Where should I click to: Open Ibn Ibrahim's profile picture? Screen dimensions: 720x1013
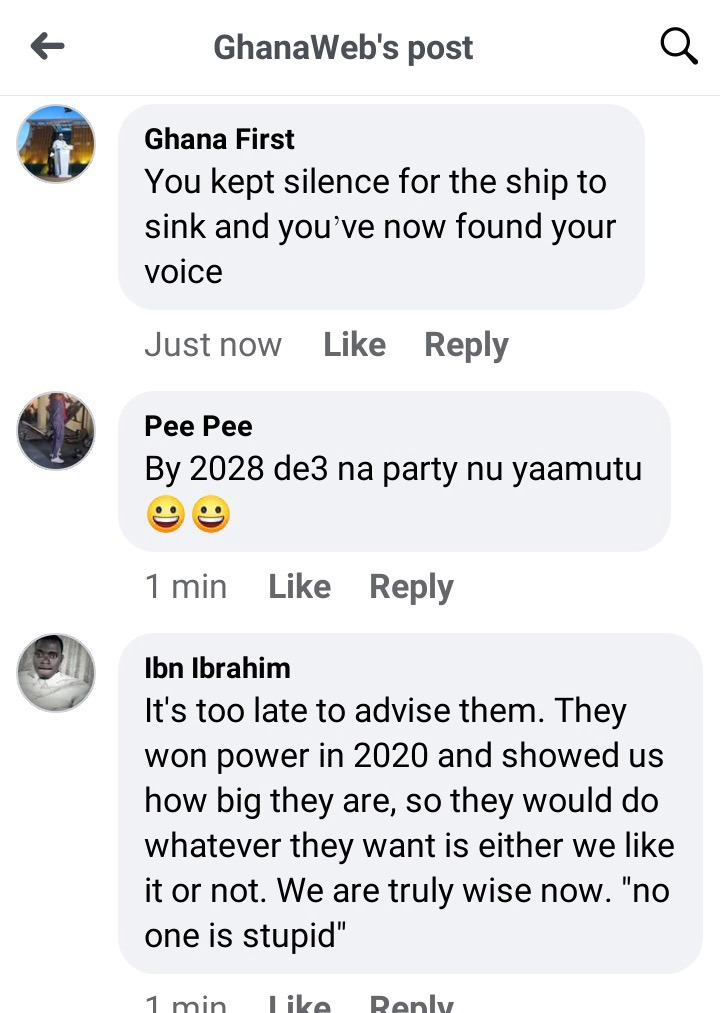tap(56, 673)
